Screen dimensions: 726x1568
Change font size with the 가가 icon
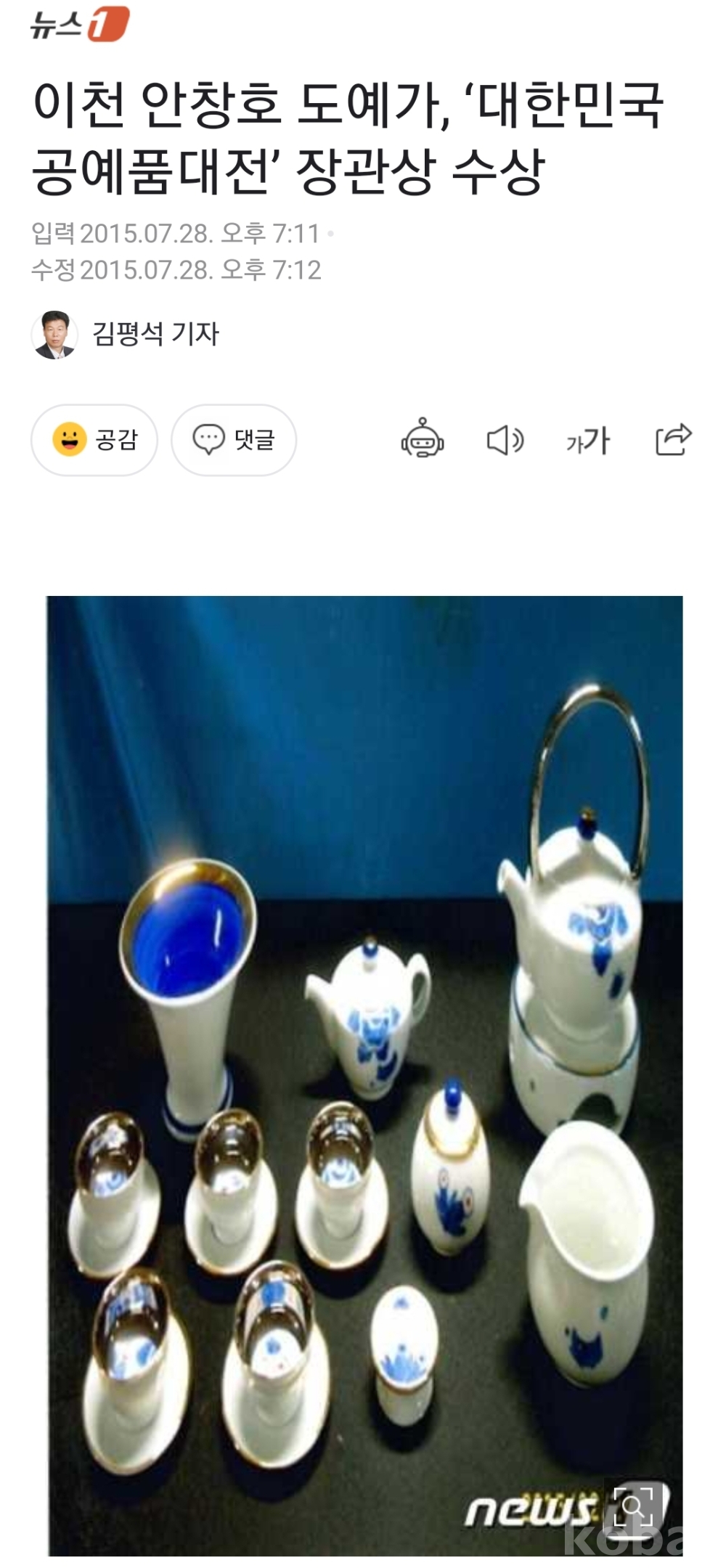click(588, 440)
